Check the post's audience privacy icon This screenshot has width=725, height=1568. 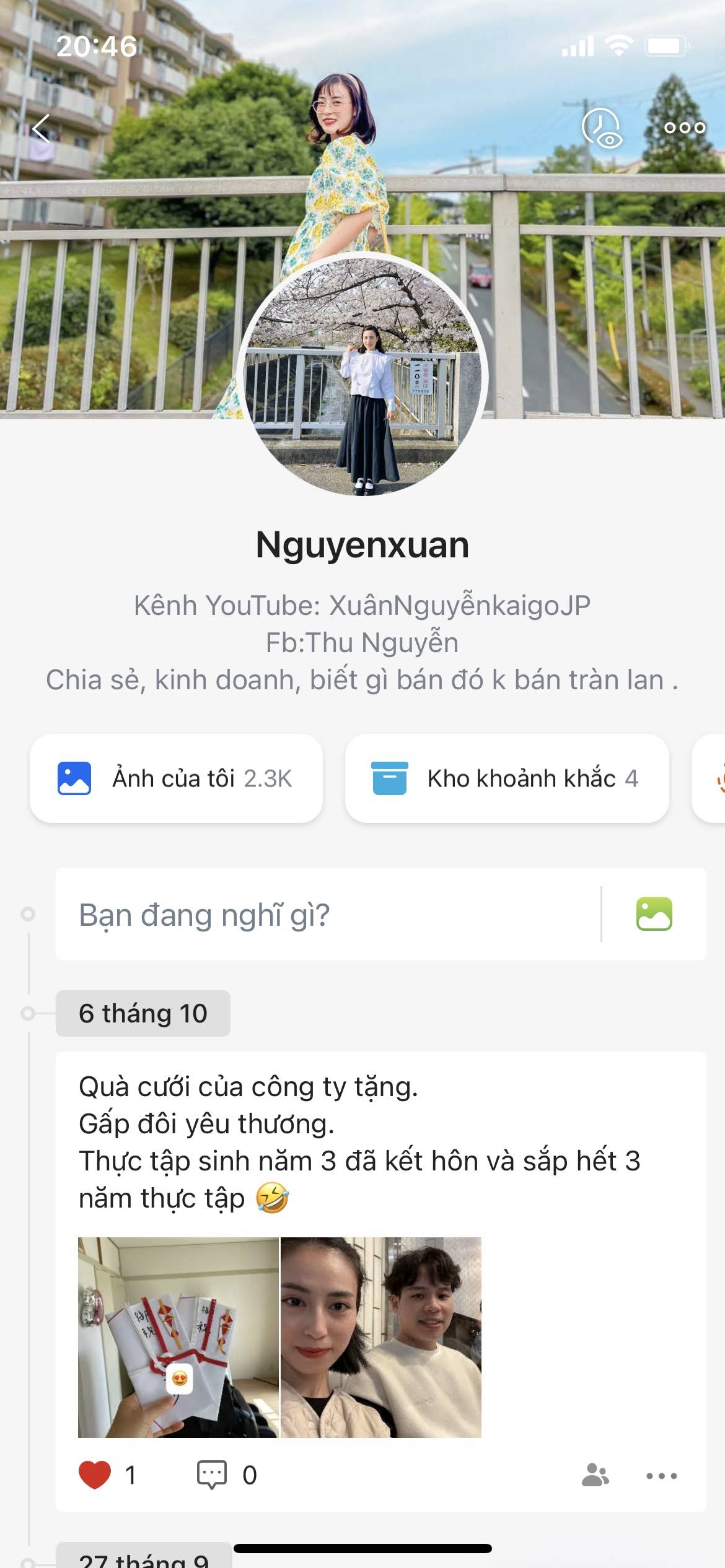point(595,1475)
